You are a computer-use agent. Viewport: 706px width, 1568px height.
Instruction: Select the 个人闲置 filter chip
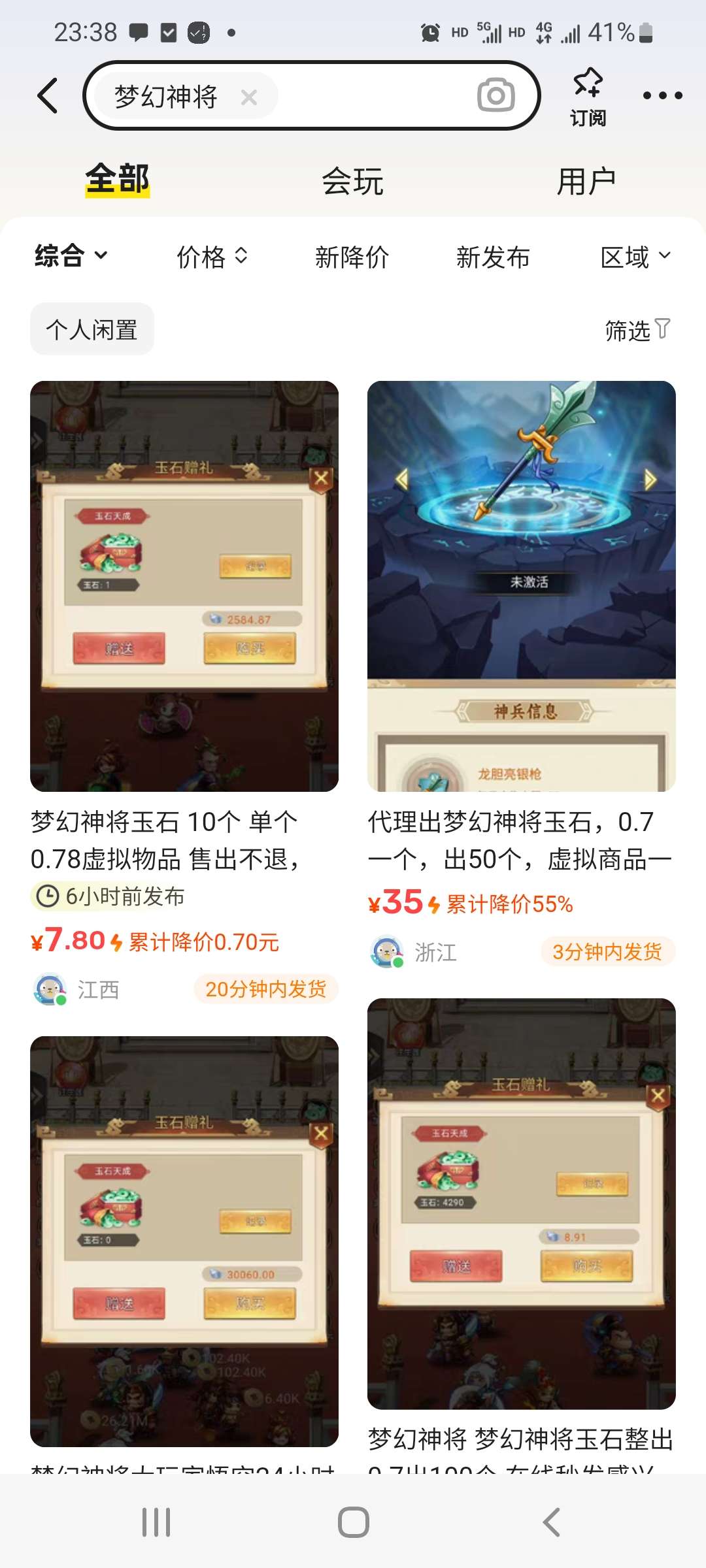[92, 329]
